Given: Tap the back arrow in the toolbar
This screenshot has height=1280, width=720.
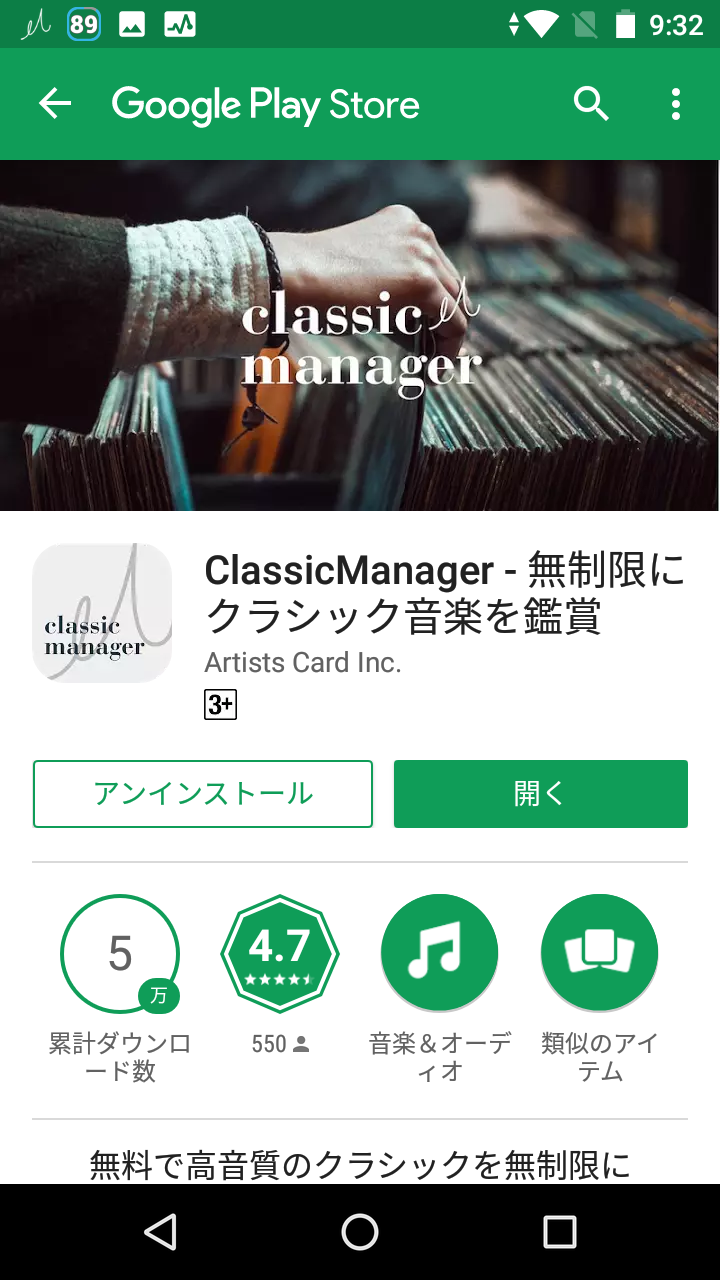Looking at the screenshot, I should (x=55, y=103).
